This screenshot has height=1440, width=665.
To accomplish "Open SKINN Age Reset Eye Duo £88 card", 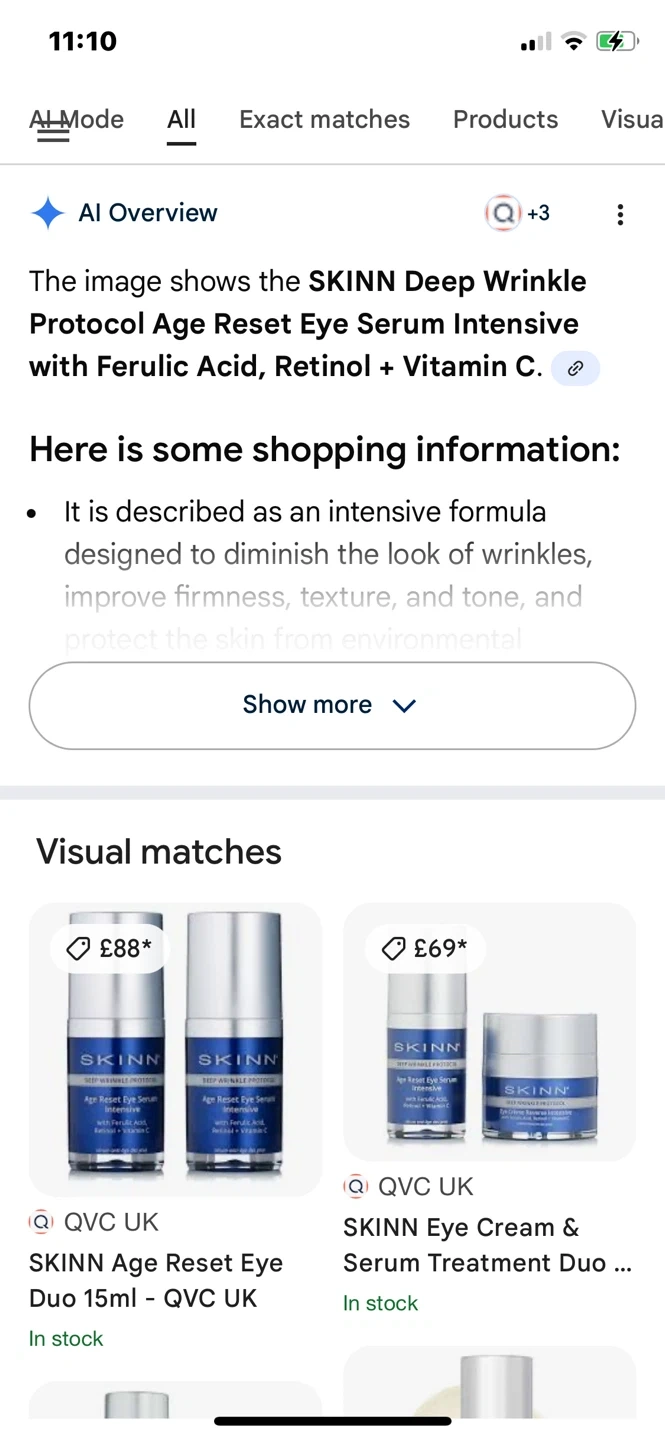I will (x=175, y=1050).
